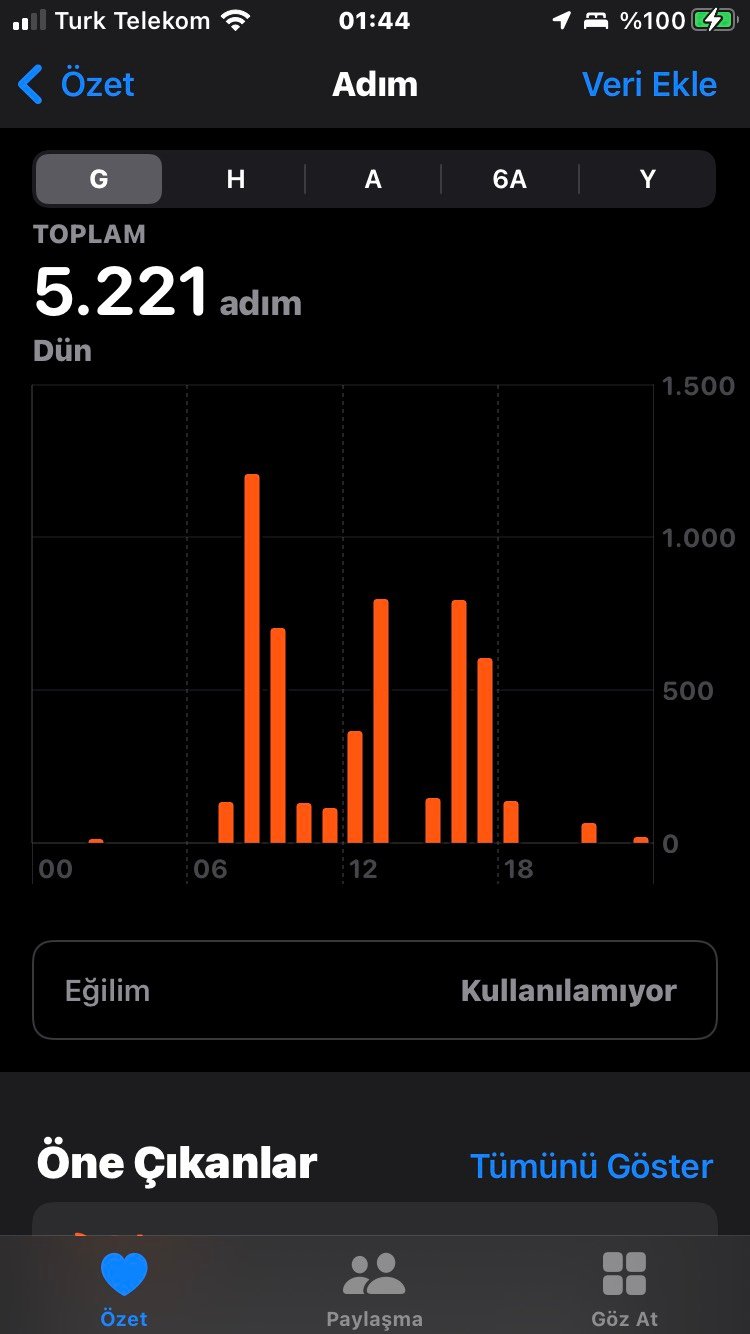Switch to the Y yearly view
Screen dimensions: 750x1334
click(647, 179)
